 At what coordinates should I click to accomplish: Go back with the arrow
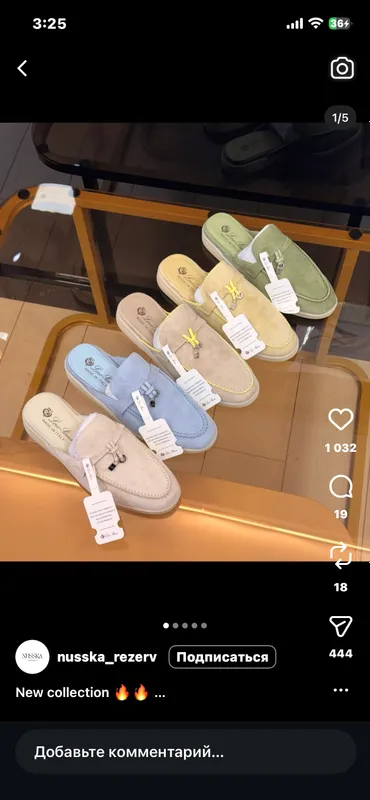click(x=22, y=68)
